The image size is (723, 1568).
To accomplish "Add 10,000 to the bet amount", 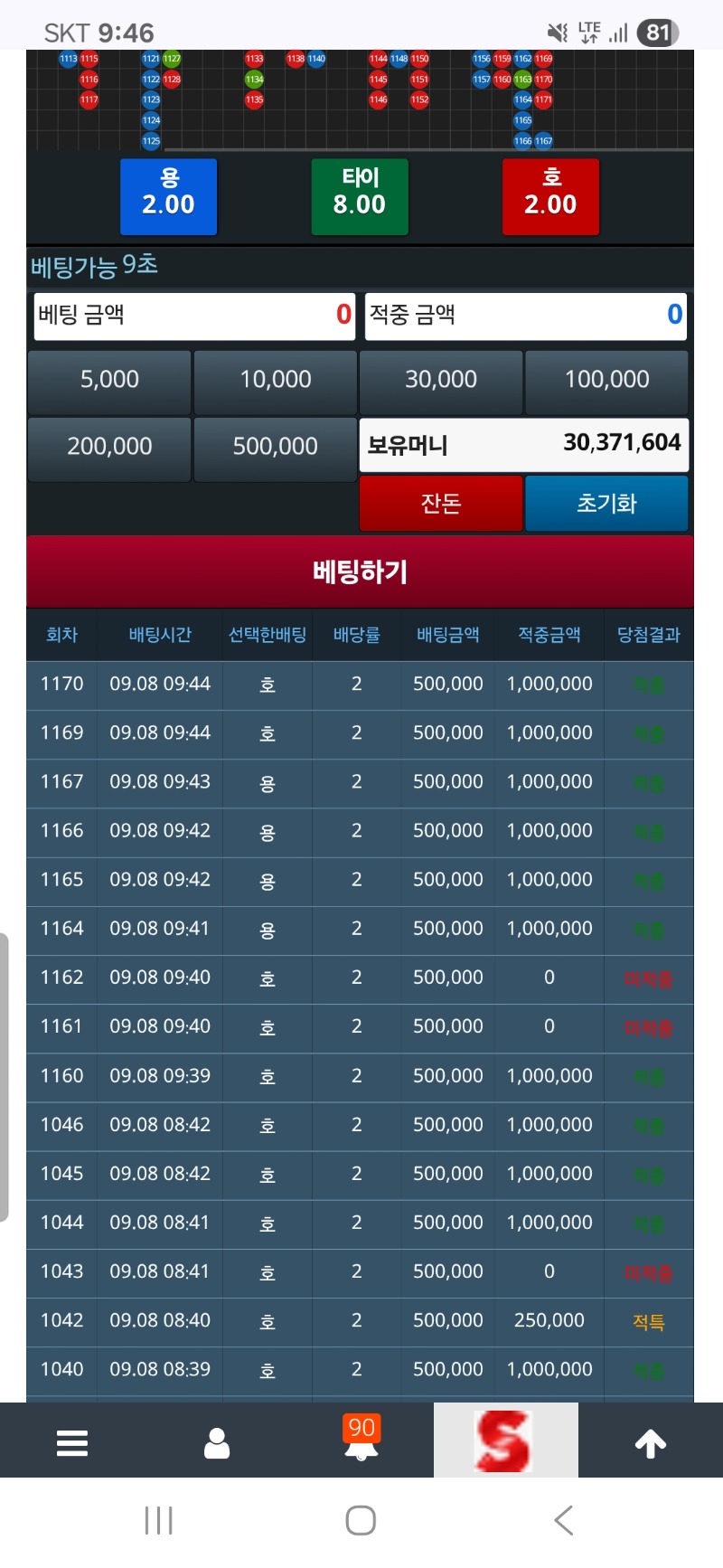I will pyautogui.click(x=276, y=382).
